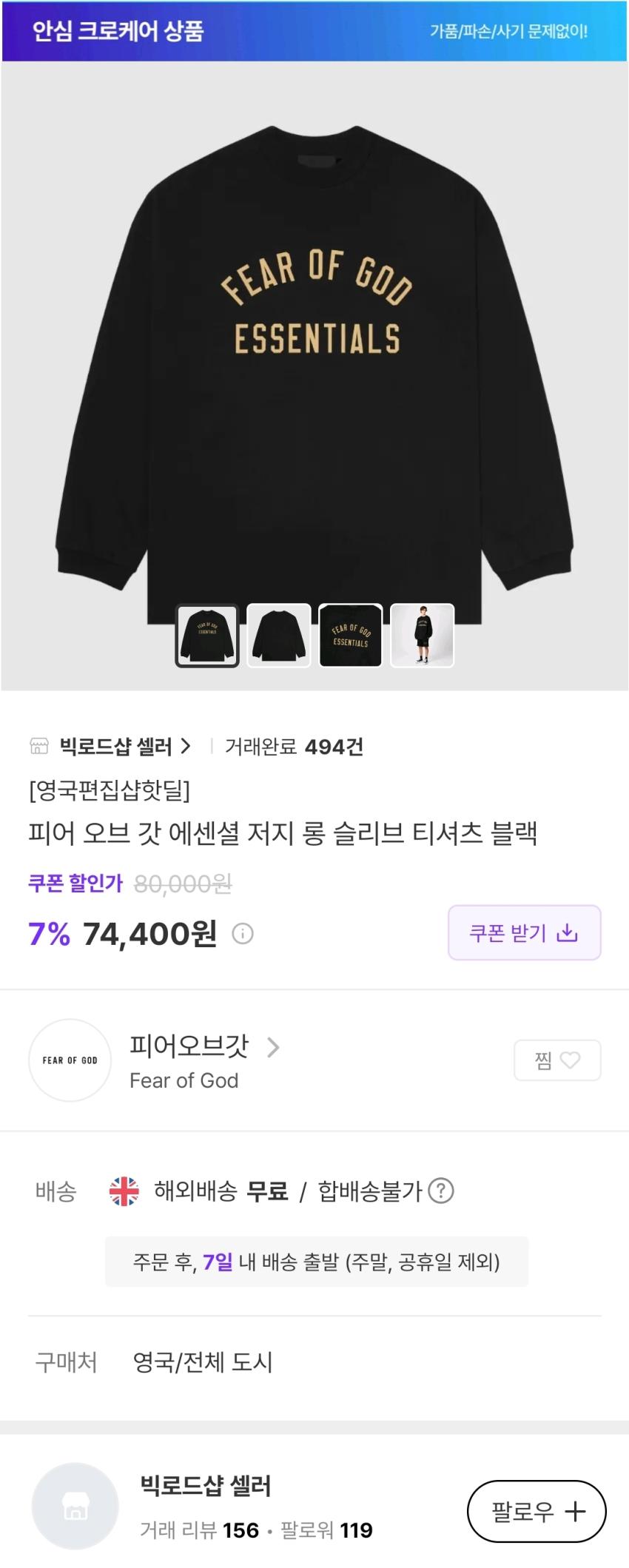This screenshot has width=629, height=1568.
Task: Select the logo close-up thumbnail
Action: coord(350,636)
